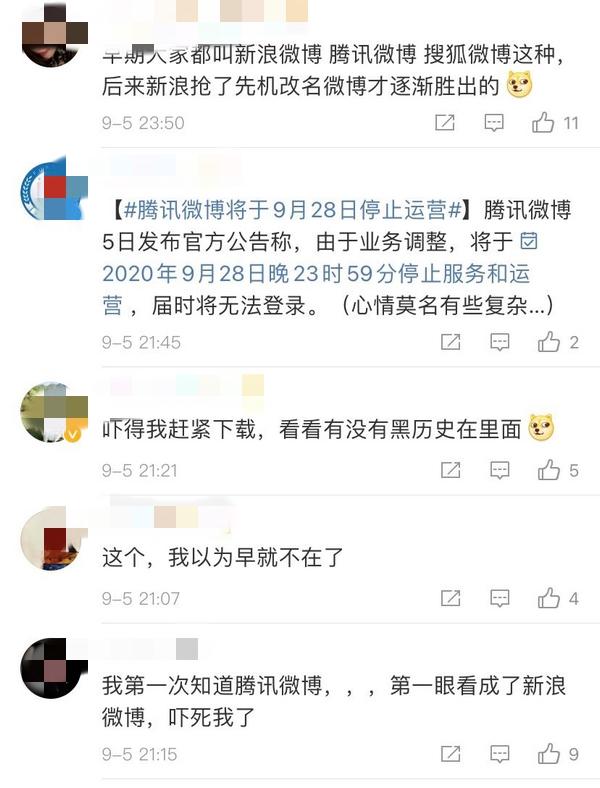
Task: Like the comment starting with 吓得我赶紧下载
Action: (x=548, y=470)
